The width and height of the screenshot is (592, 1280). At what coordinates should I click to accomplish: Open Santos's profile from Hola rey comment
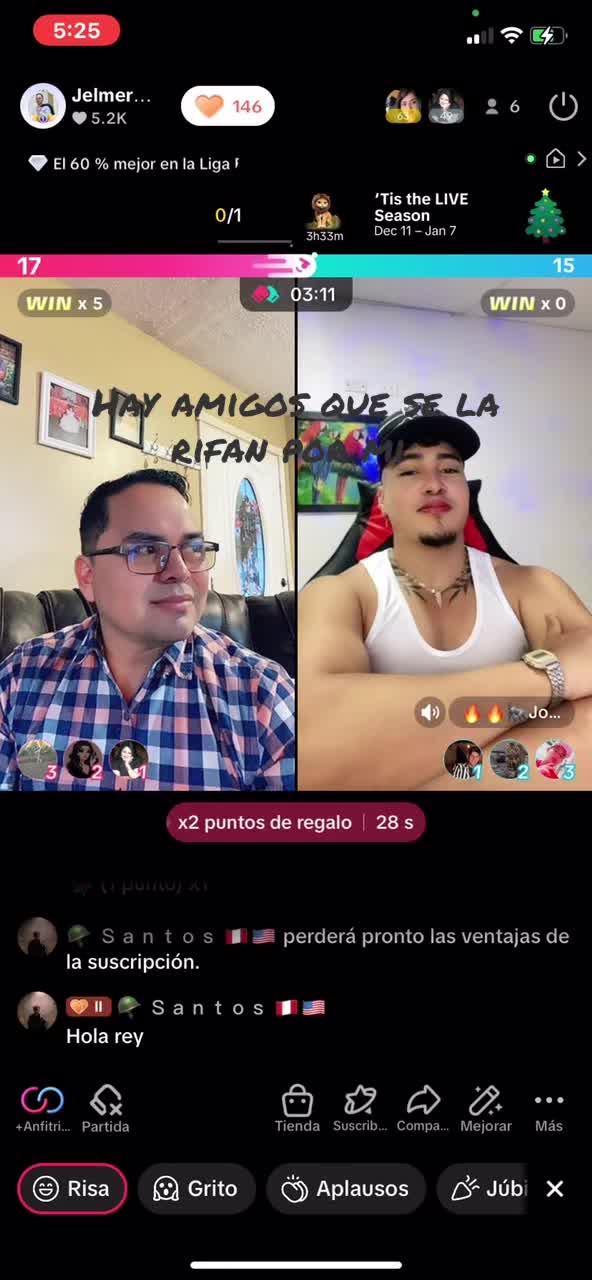38,1011
